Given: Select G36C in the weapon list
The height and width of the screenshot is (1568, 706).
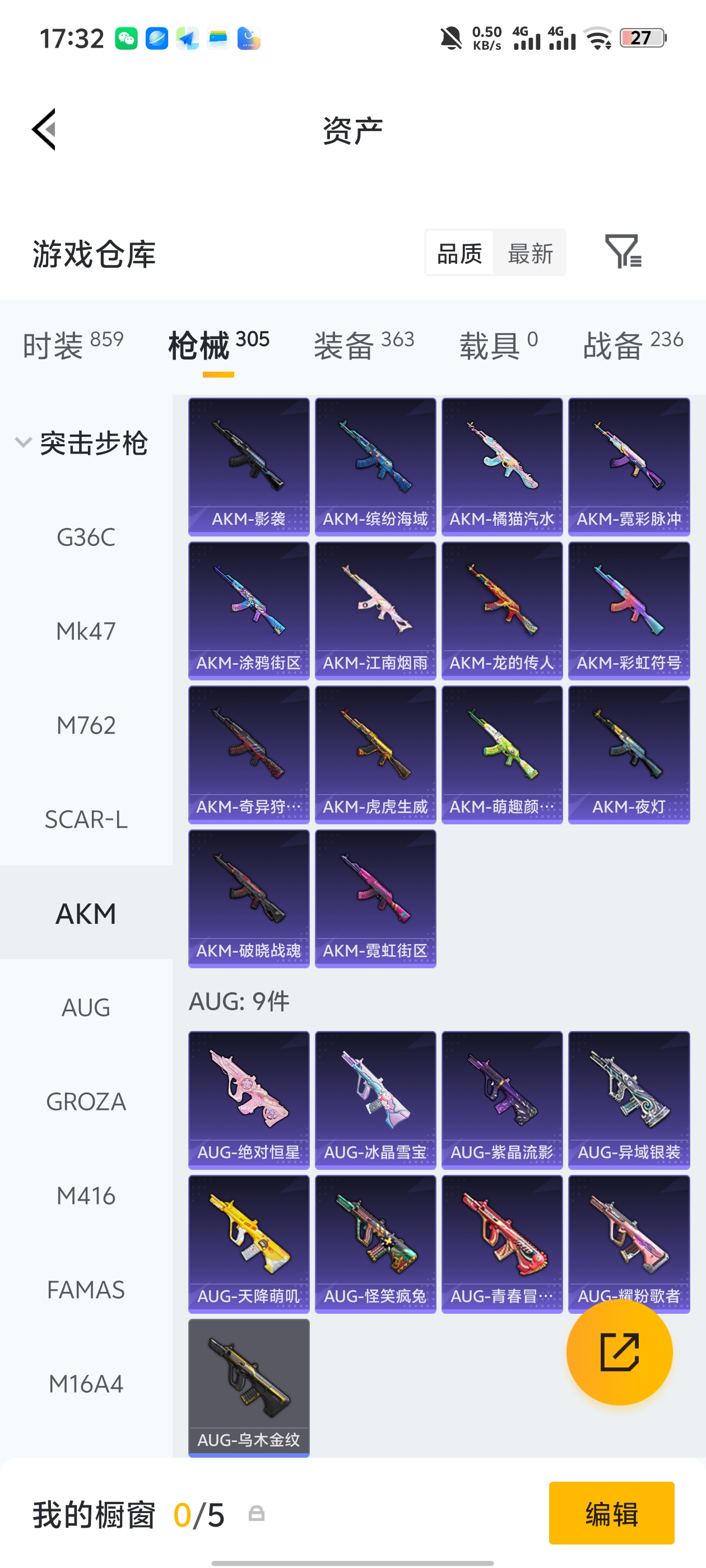Looking at the screenshot, I should click(86, 537).
